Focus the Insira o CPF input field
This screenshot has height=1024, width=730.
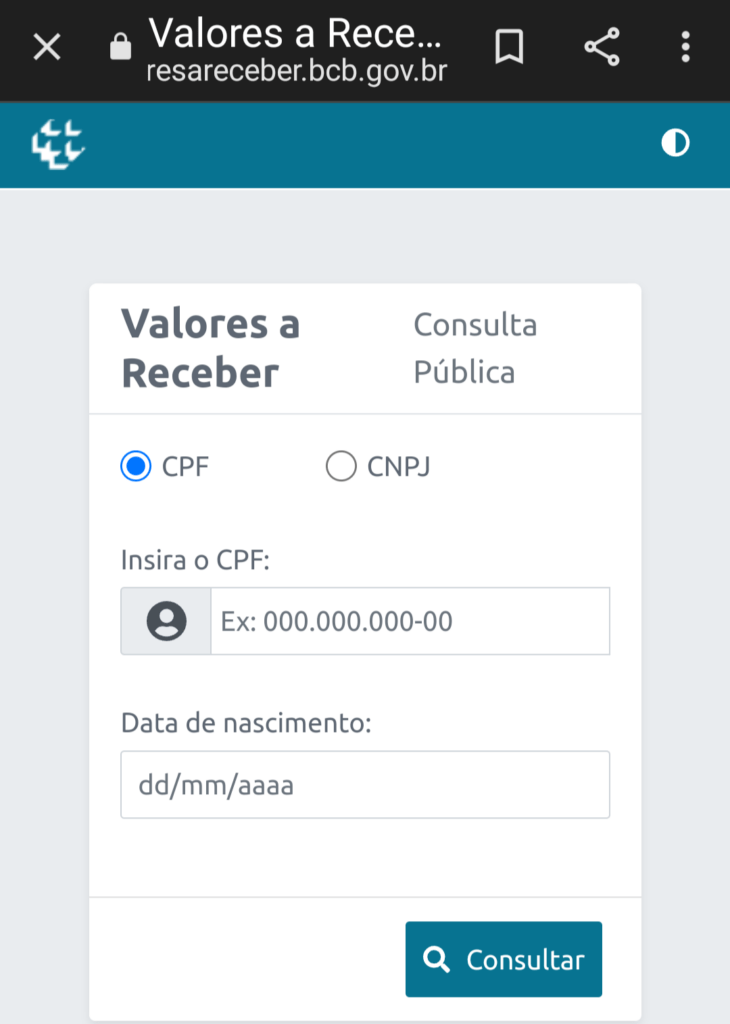(410, 620)
